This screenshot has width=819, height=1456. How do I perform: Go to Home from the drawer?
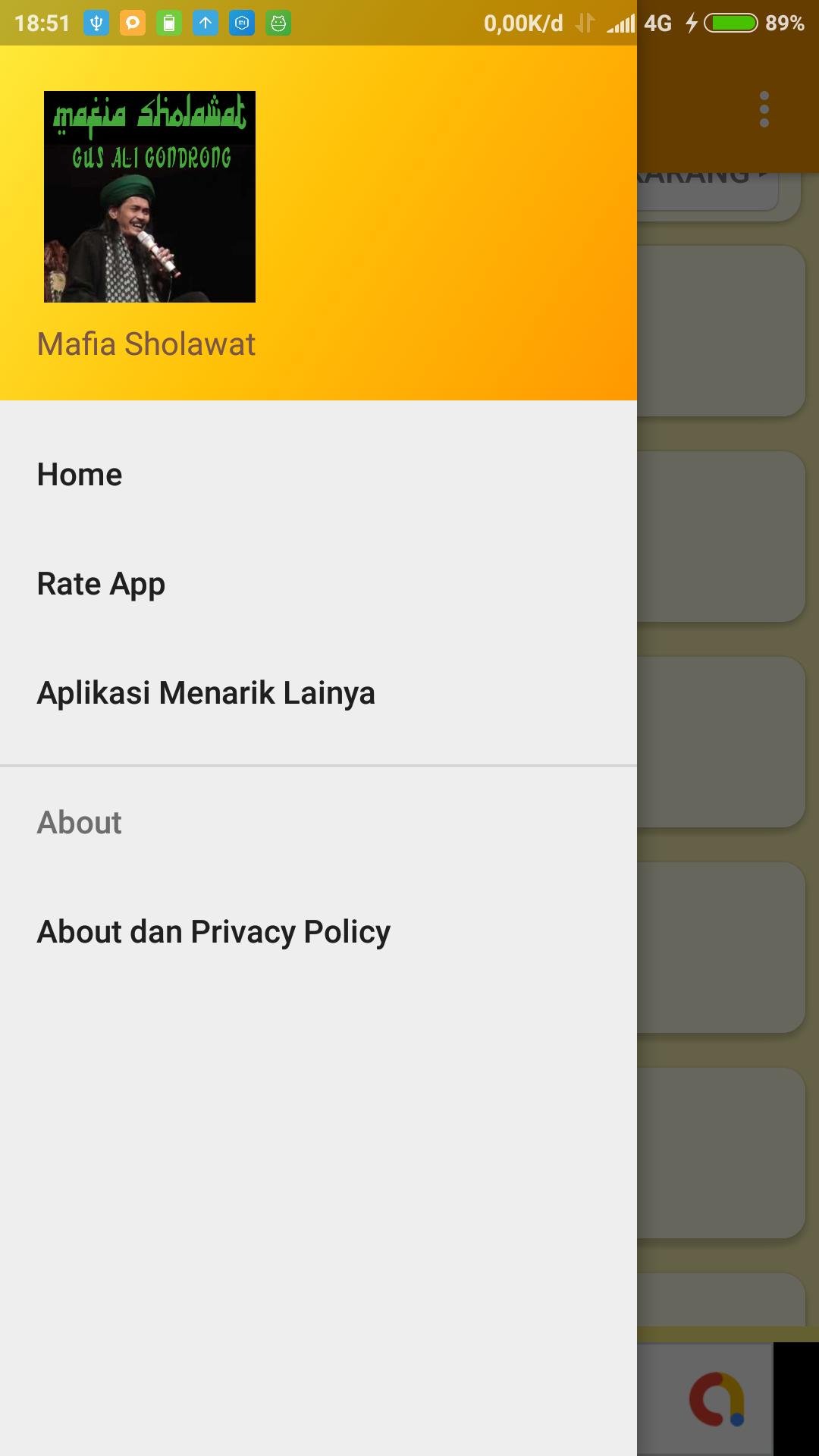click(80, 475)
